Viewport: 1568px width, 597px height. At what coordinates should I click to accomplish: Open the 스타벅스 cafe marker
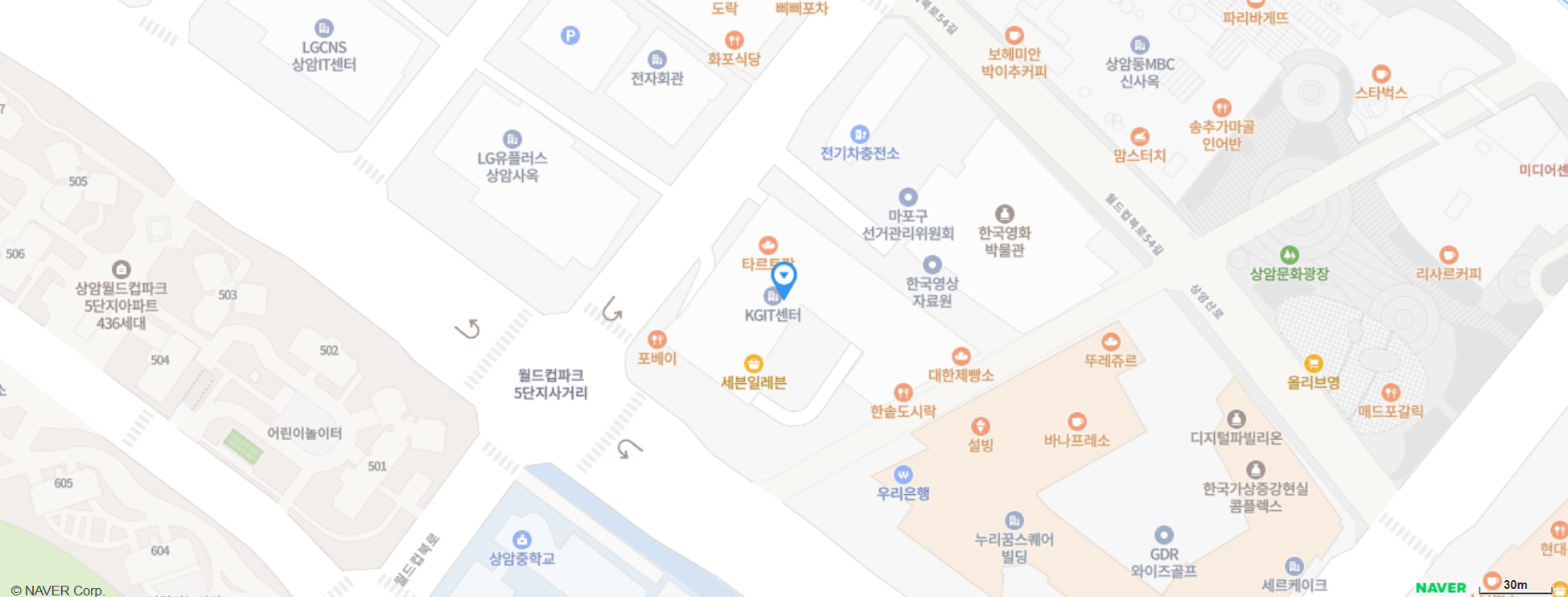point(1381,74)
